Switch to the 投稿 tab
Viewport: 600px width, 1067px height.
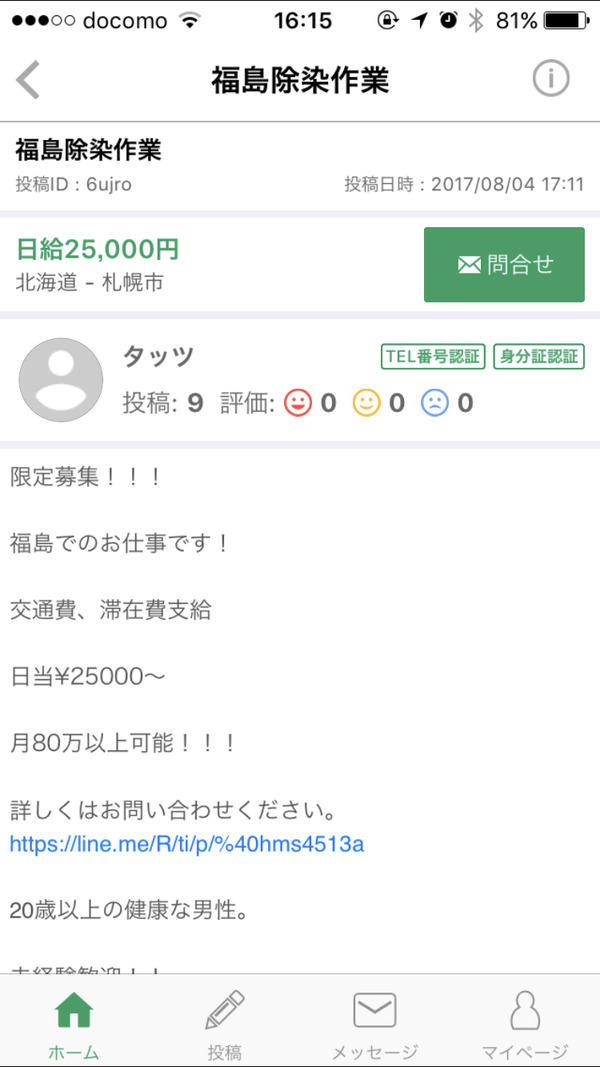coord(224,1023)
